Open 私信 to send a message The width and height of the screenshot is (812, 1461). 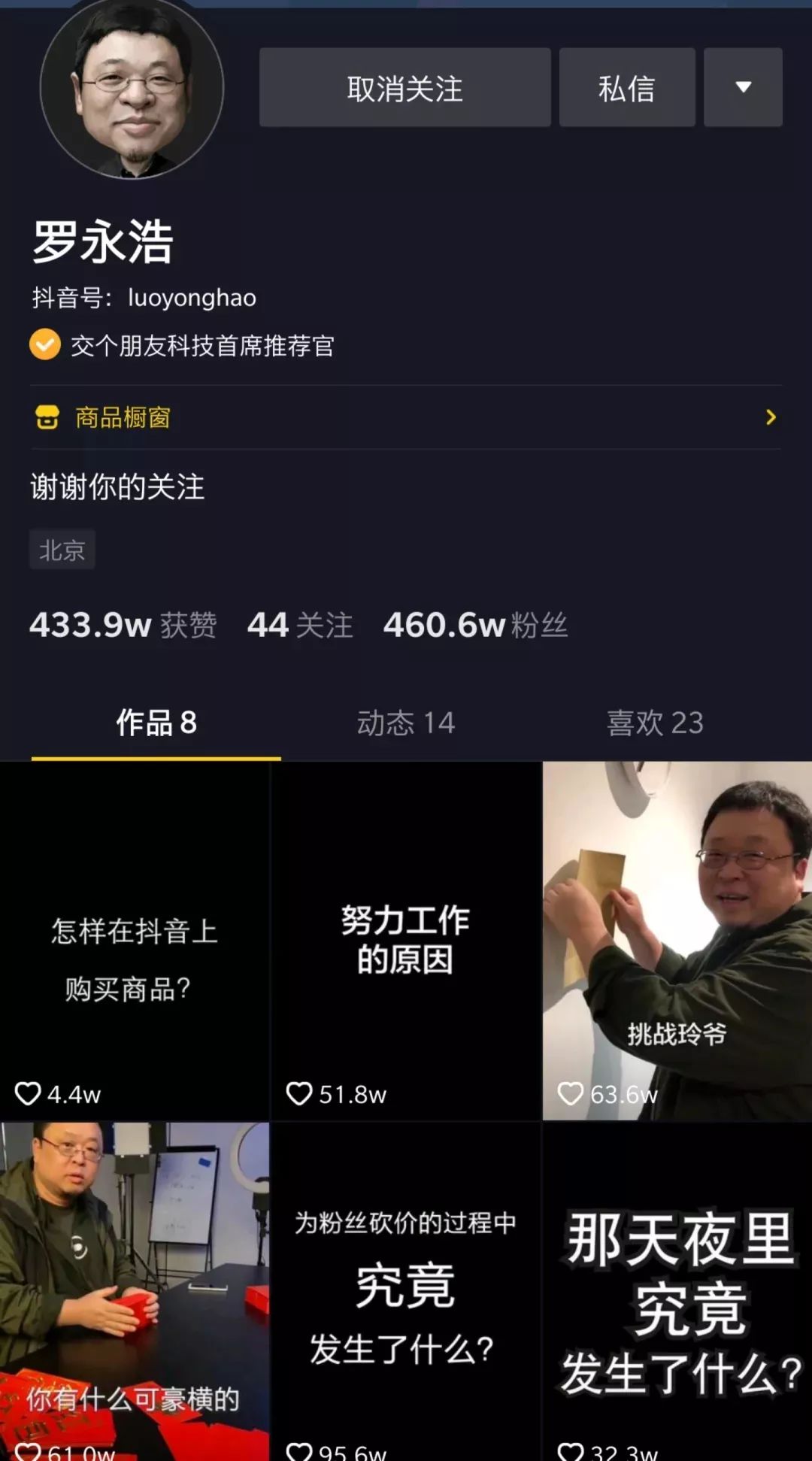[x=627, y=87]
